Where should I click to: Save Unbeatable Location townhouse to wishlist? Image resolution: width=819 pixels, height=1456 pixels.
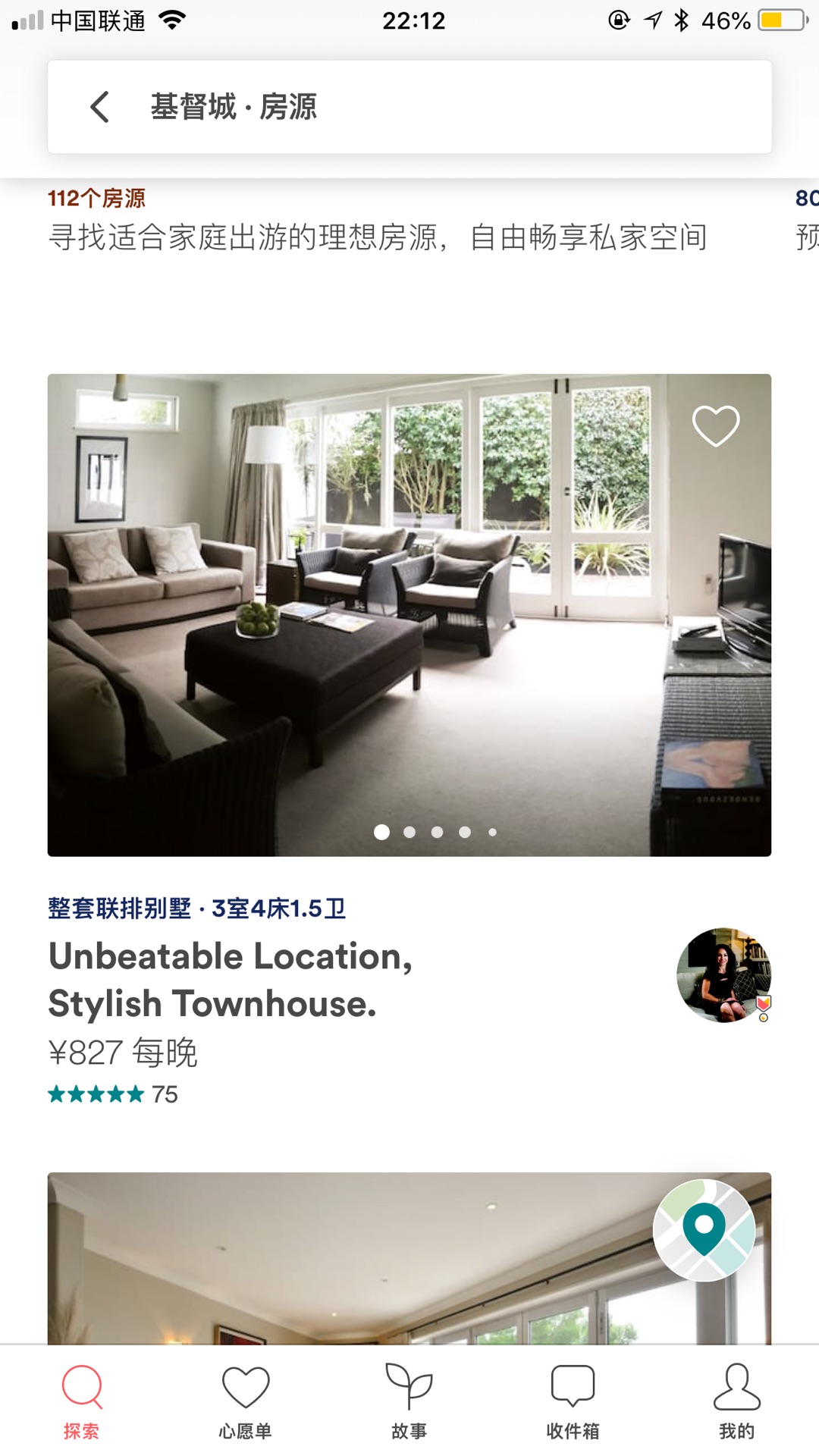715,425
